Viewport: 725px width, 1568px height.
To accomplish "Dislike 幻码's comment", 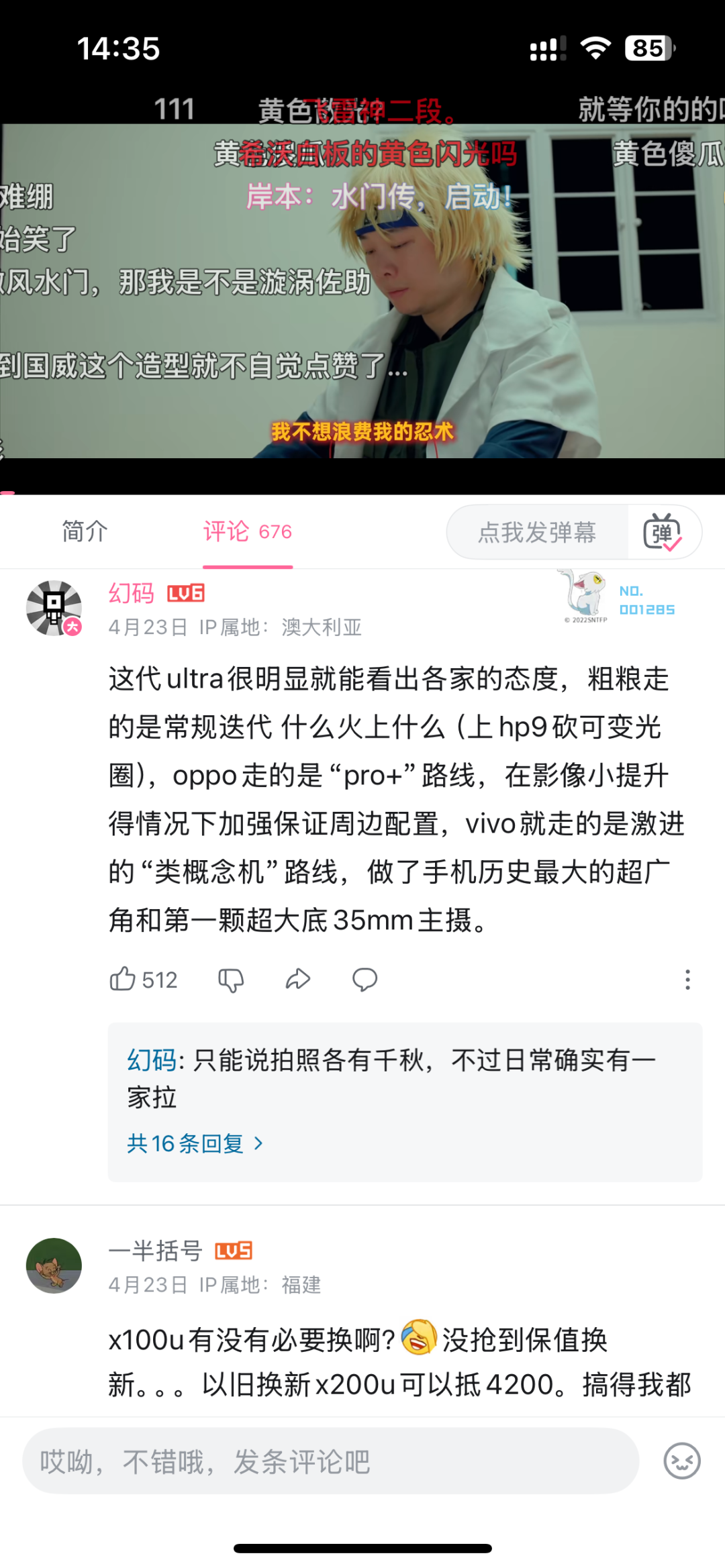I will coord(230,980).
